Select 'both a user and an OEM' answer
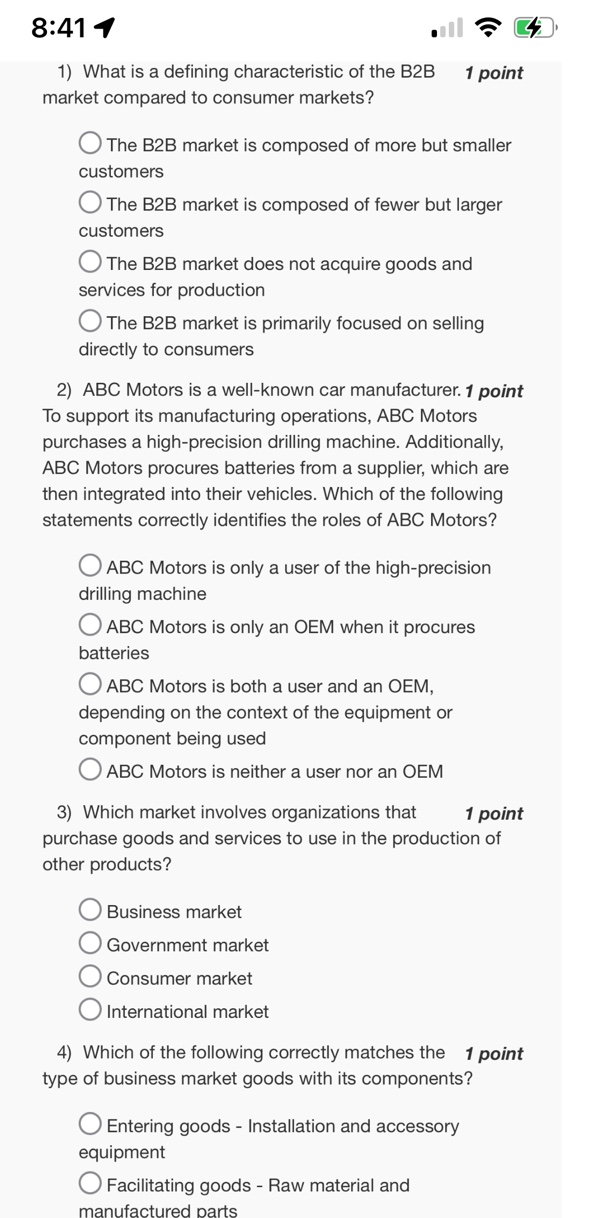Image resolution: width=600 pixels, height=1218 pixels. pyautogui.click(x=90, y=685)
